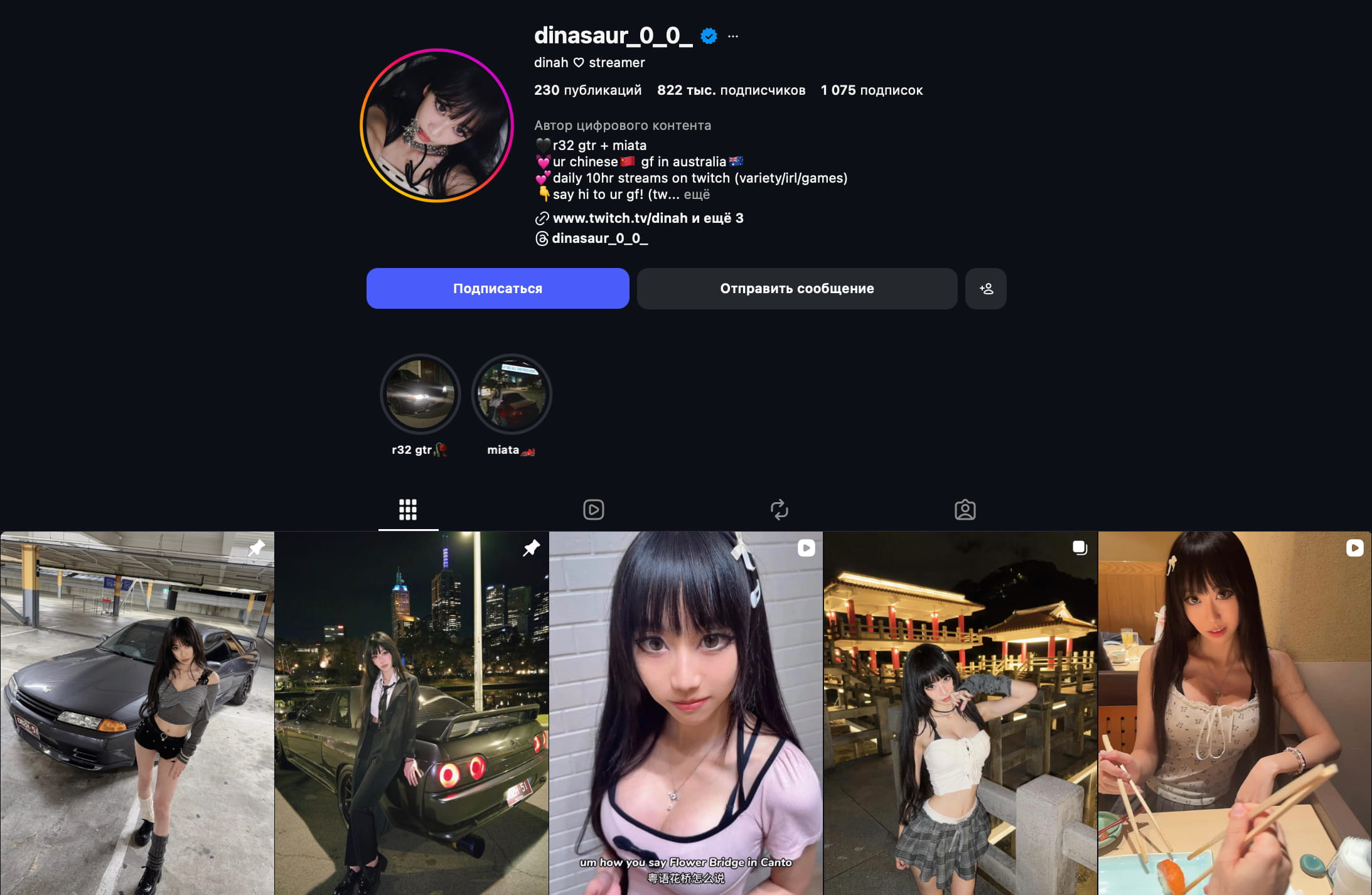Image resolution: width=1372 pixels, height=895 pixels.
Task: Open pinned post in the parking garage
Action: coord(137,713)
